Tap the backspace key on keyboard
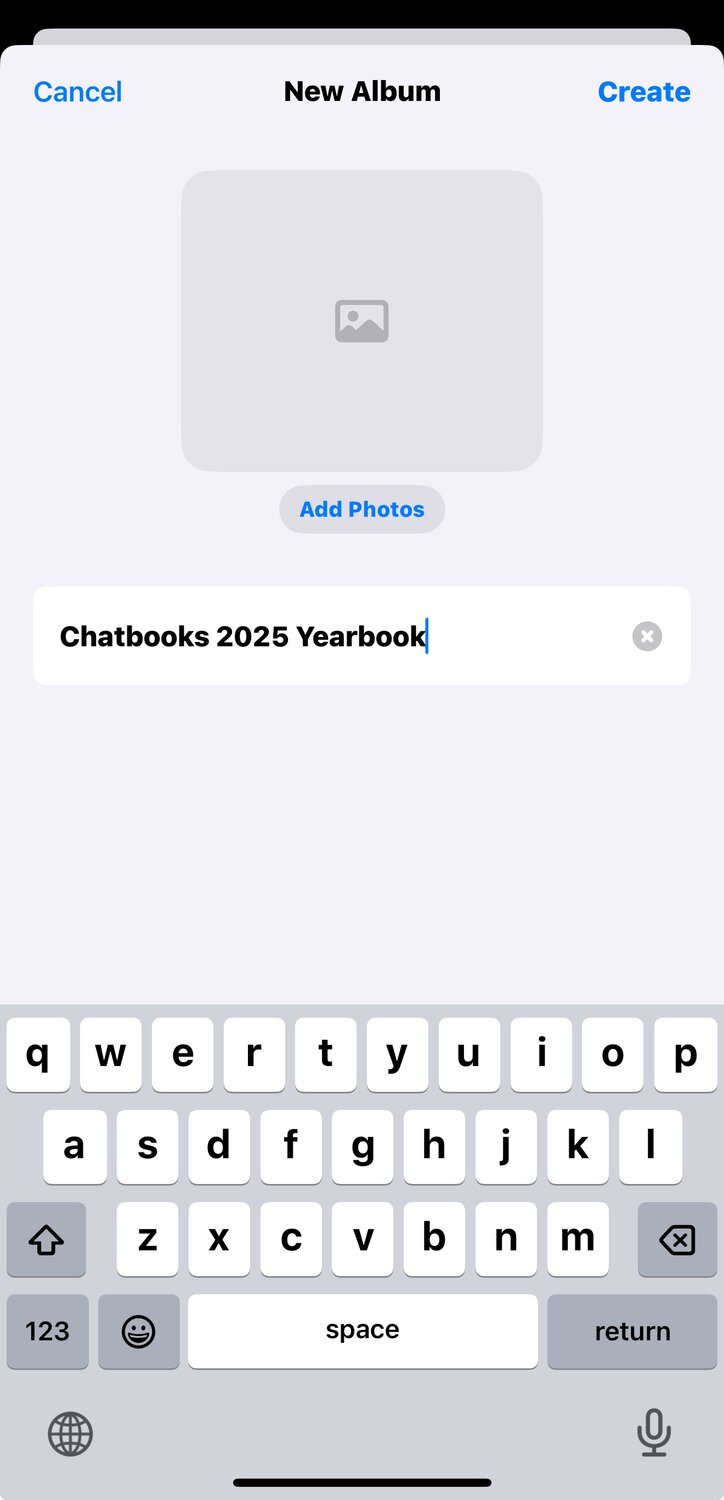The width and height of the screenshot is (724, 1500). [x=677, y=1240]
